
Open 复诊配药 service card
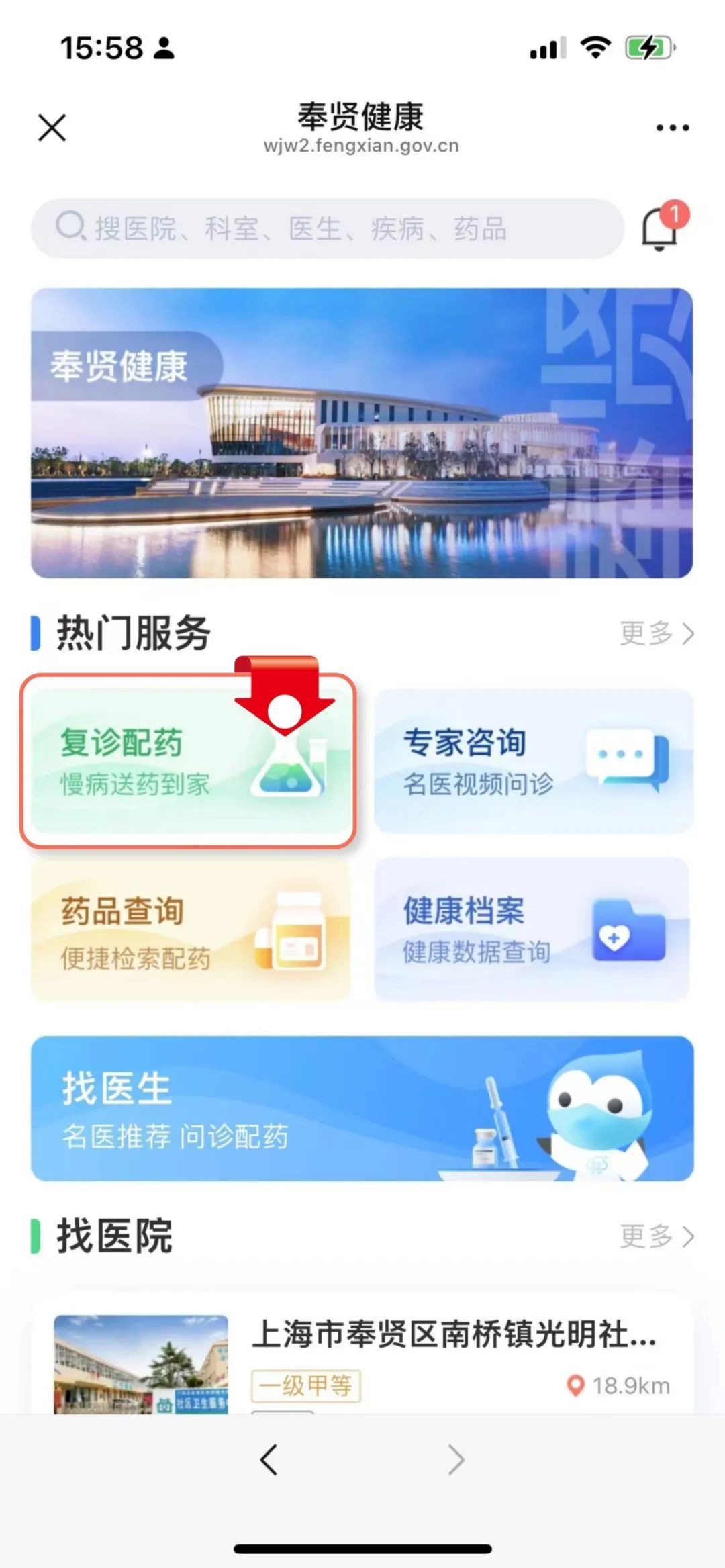click(188, 761)
